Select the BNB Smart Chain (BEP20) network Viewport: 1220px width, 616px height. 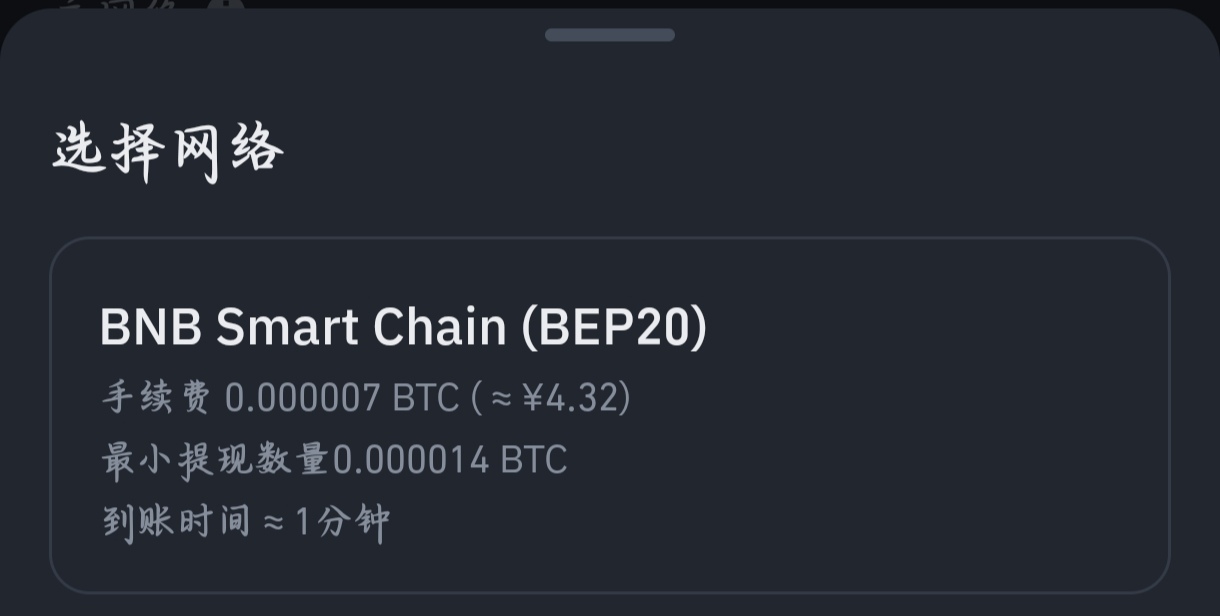pos(609,415)
